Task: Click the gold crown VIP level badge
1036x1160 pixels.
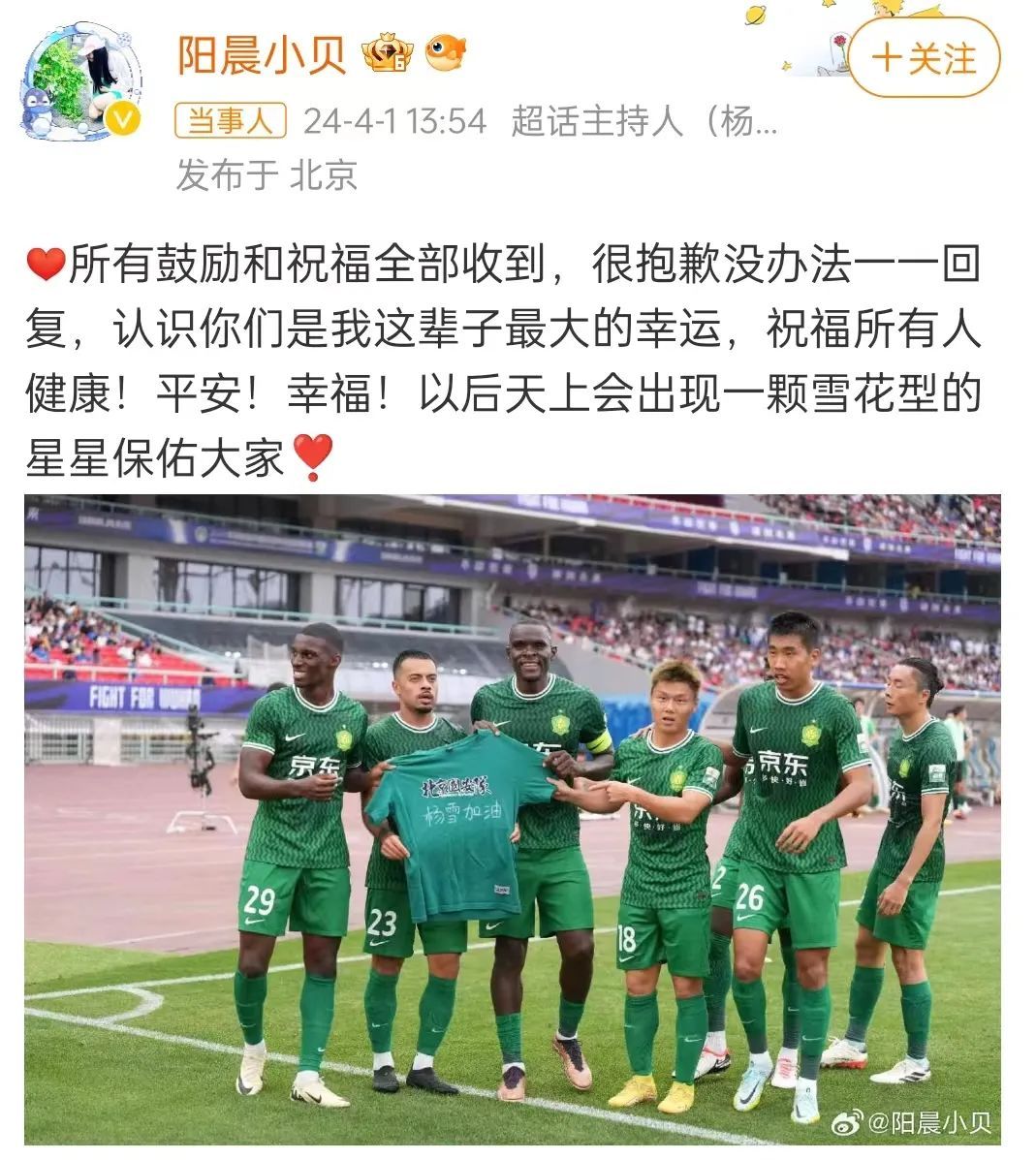Action: coord(386,53)
